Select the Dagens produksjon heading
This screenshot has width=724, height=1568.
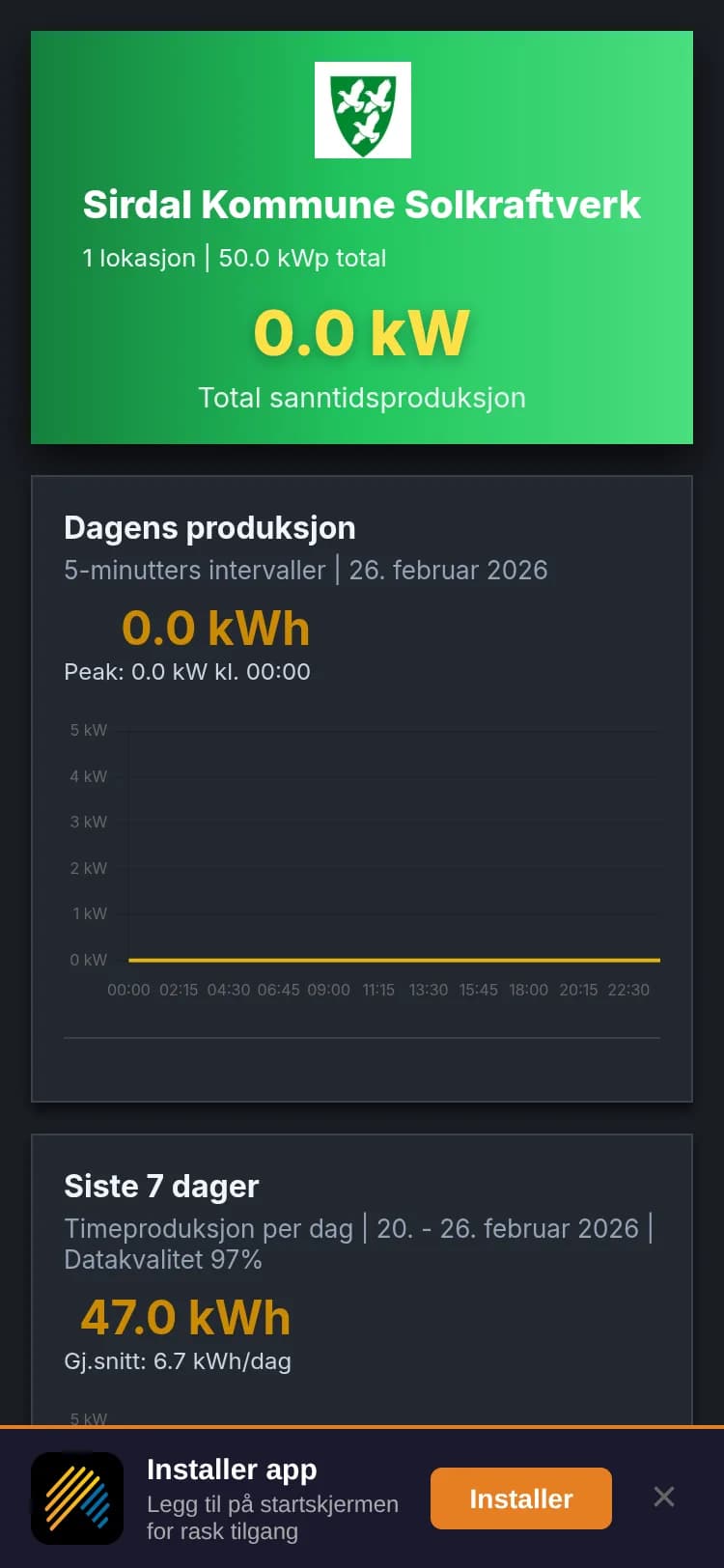tap(209, 528)
